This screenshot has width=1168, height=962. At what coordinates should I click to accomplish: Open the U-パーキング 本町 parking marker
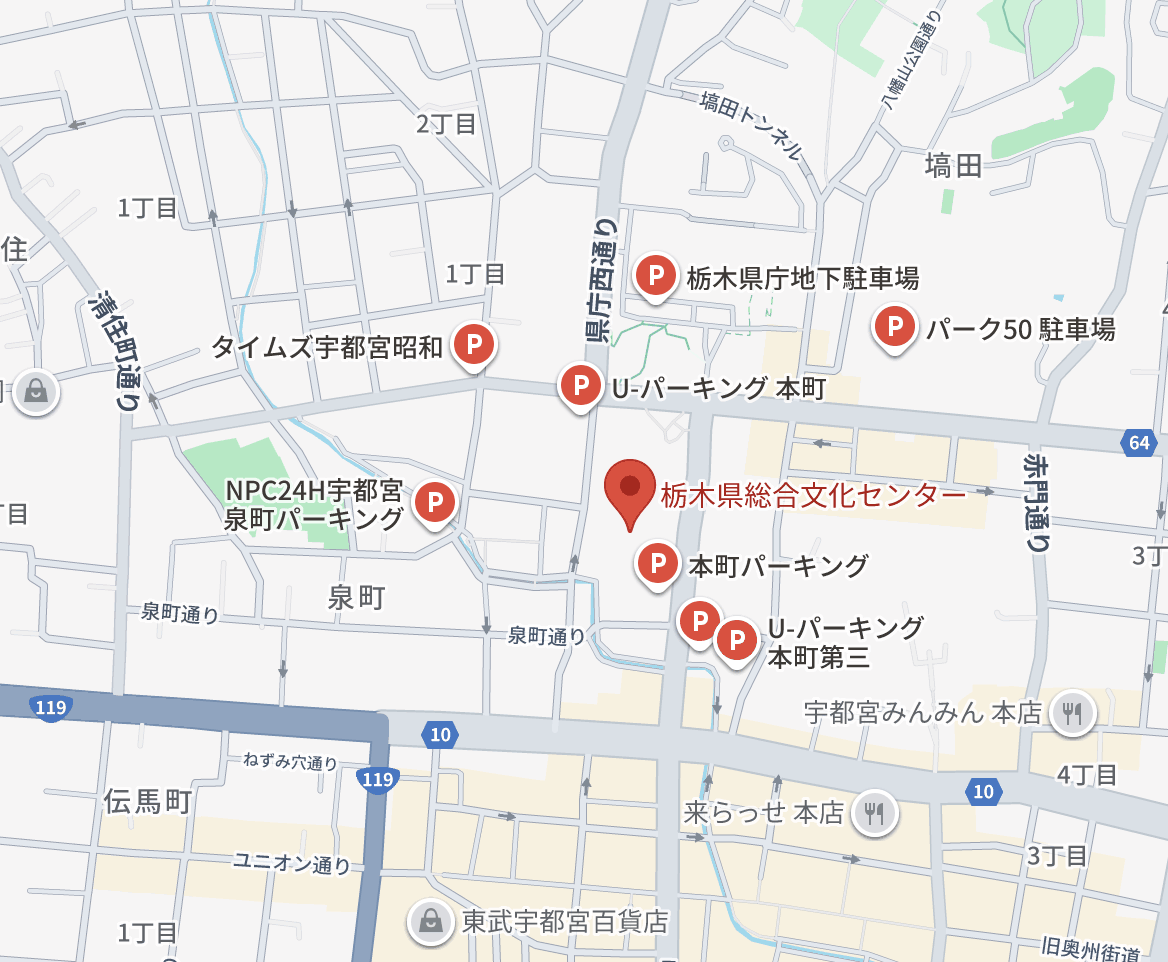pyautogui.click(x=580, y=385)
